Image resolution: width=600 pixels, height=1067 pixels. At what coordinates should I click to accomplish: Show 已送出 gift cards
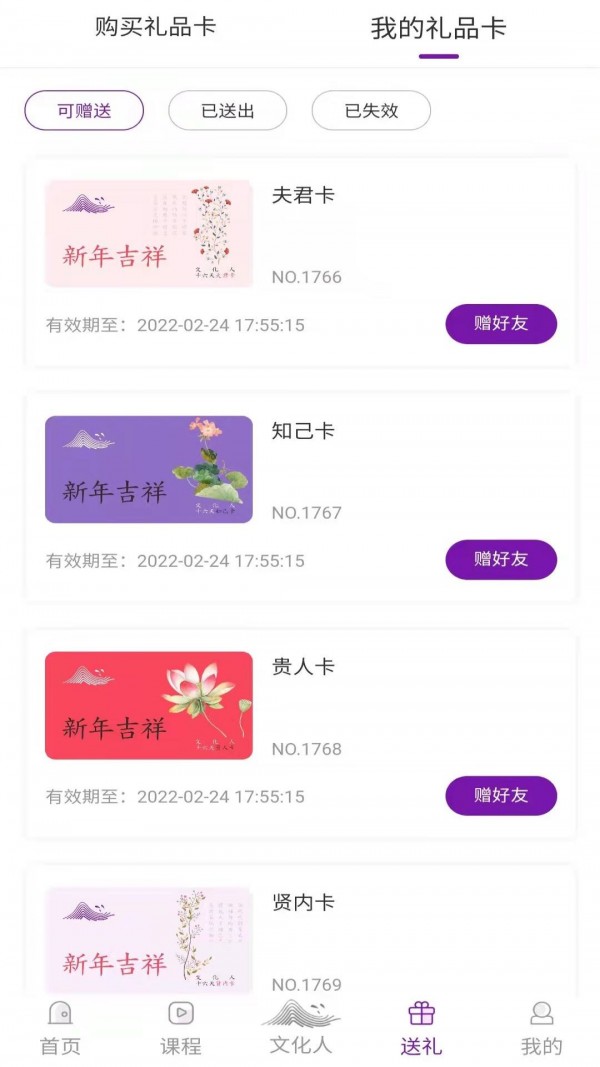(x=228, y=111)
